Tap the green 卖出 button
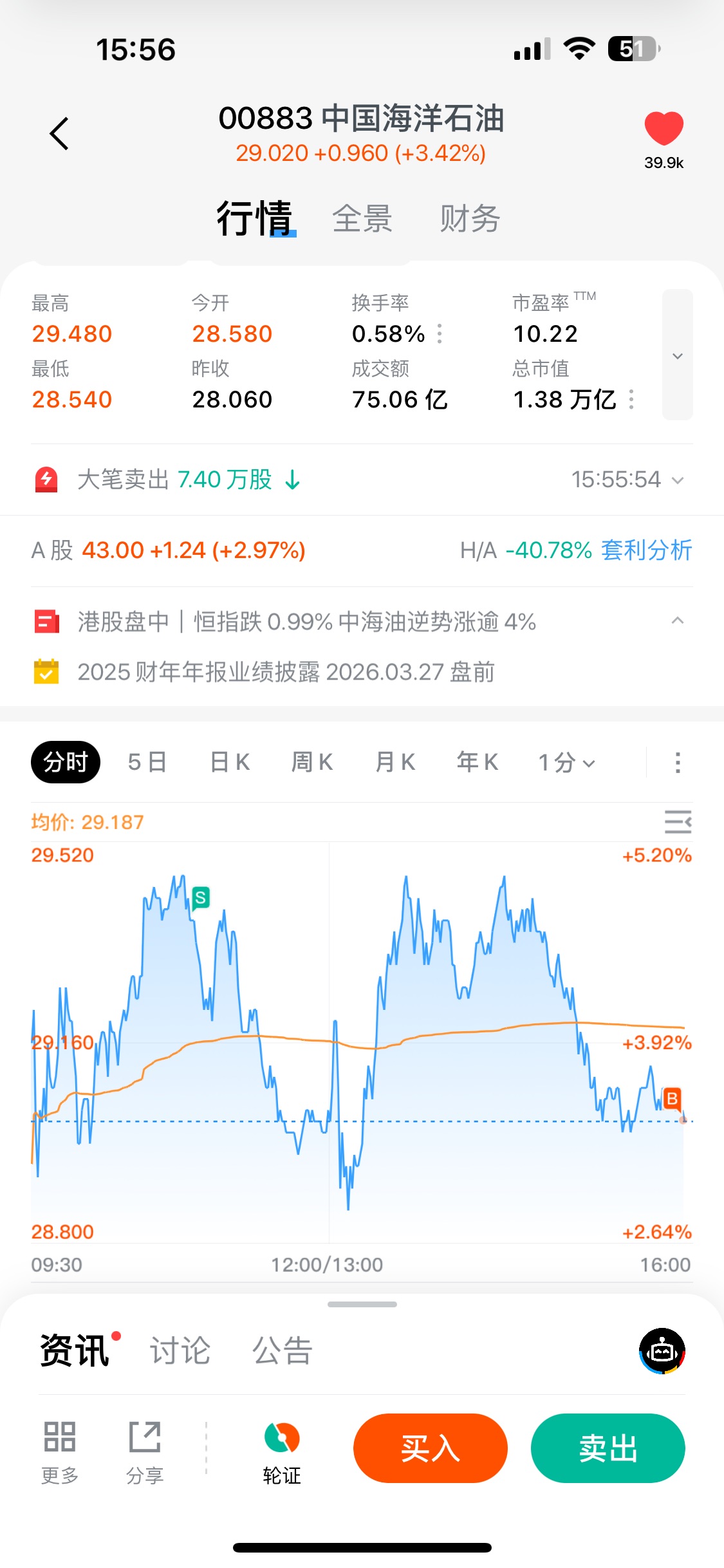This screenshot has height=1568, width=724. (x=608, y=1448)
